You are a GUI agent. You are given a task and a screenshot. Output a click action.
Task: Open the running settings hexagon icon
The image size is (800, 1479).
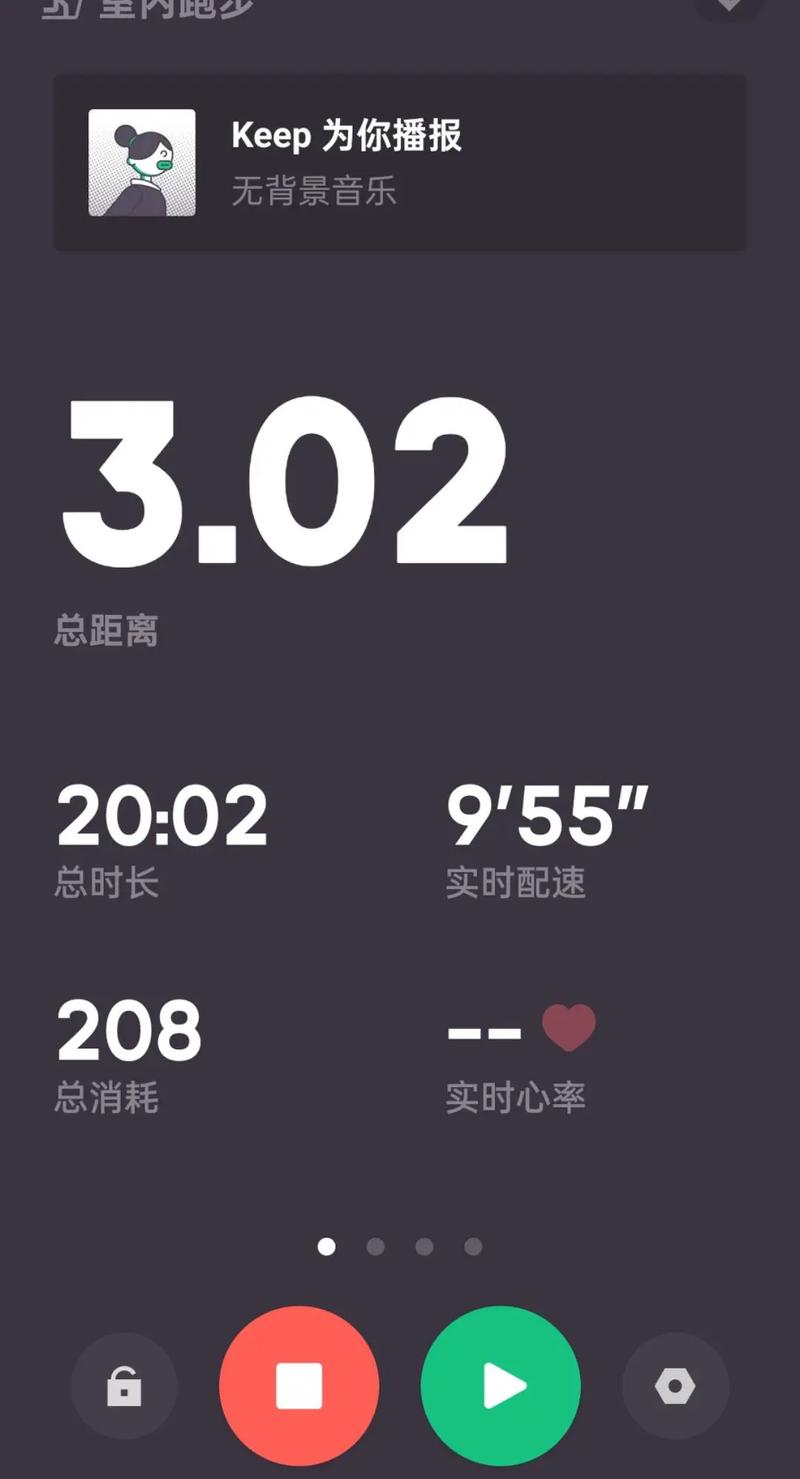coord(675,1387)
